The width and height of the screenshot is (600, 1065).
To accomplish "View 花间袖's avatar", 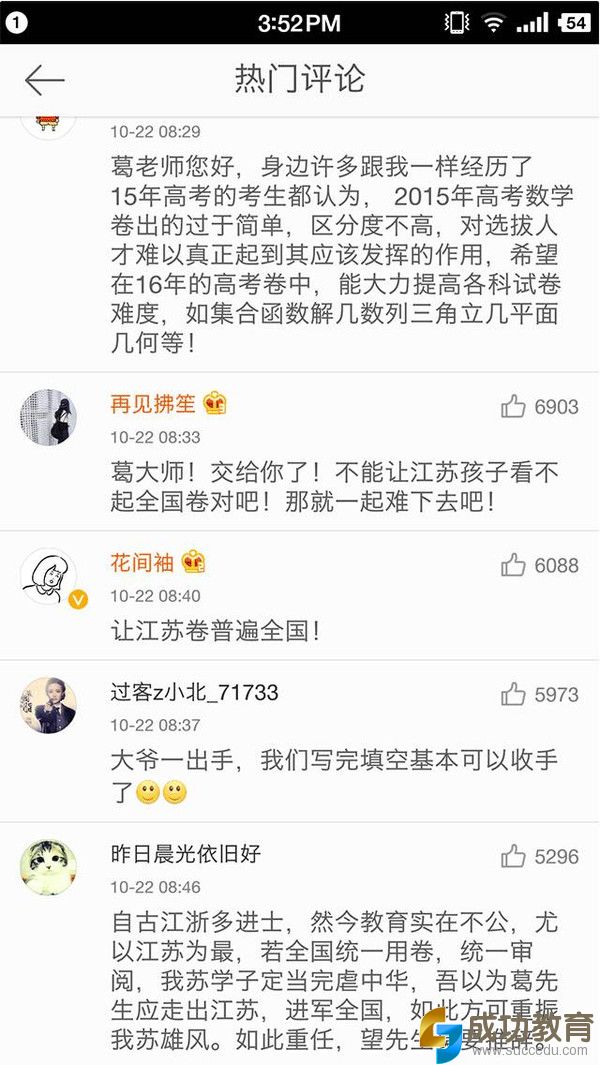I will pyautogui.click(x=48, y=577).
